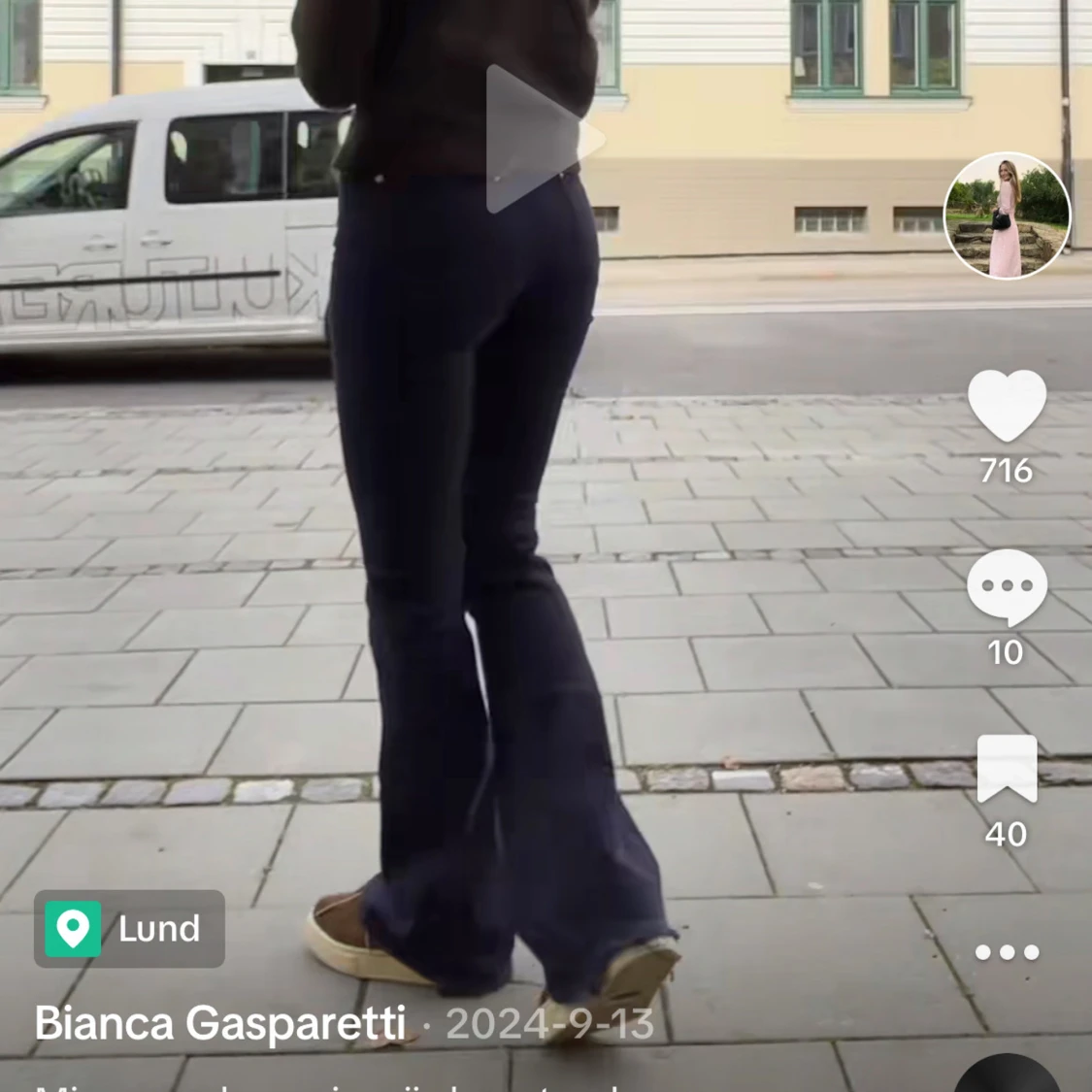Open the Bianca Gasparetti username
The image size is (1092, 1092).
[x=219, y=1023]
